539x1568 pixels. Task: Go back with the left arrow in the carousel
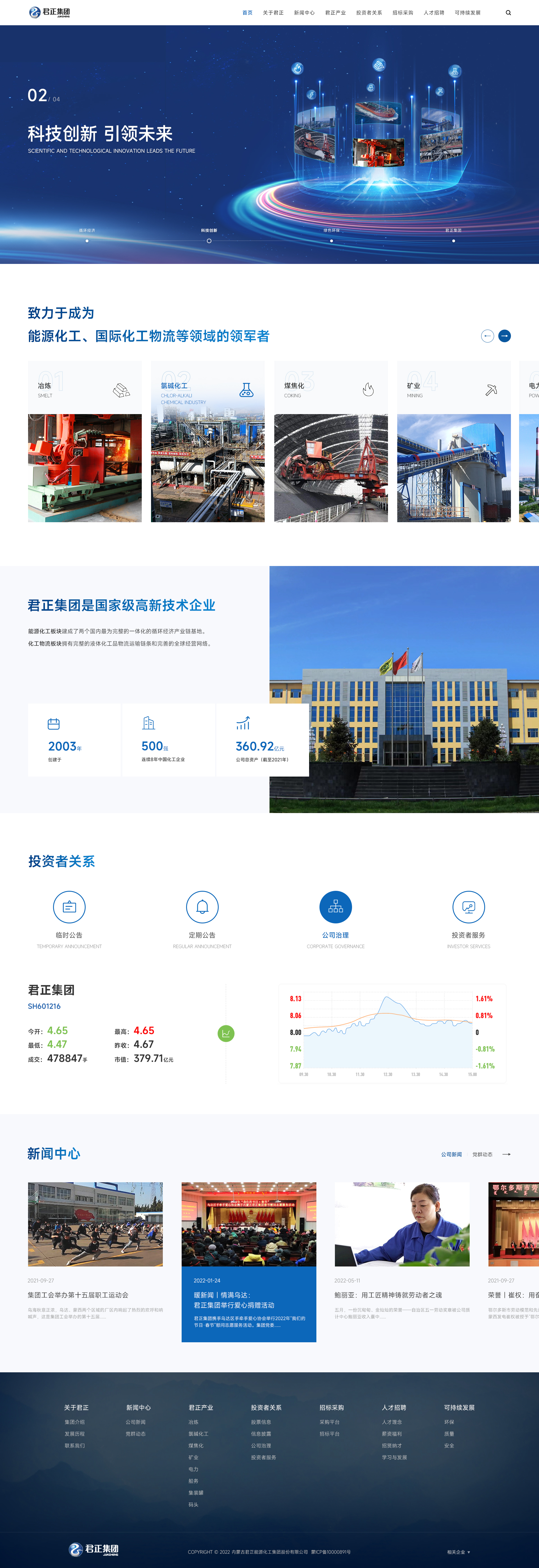point(487,336)
